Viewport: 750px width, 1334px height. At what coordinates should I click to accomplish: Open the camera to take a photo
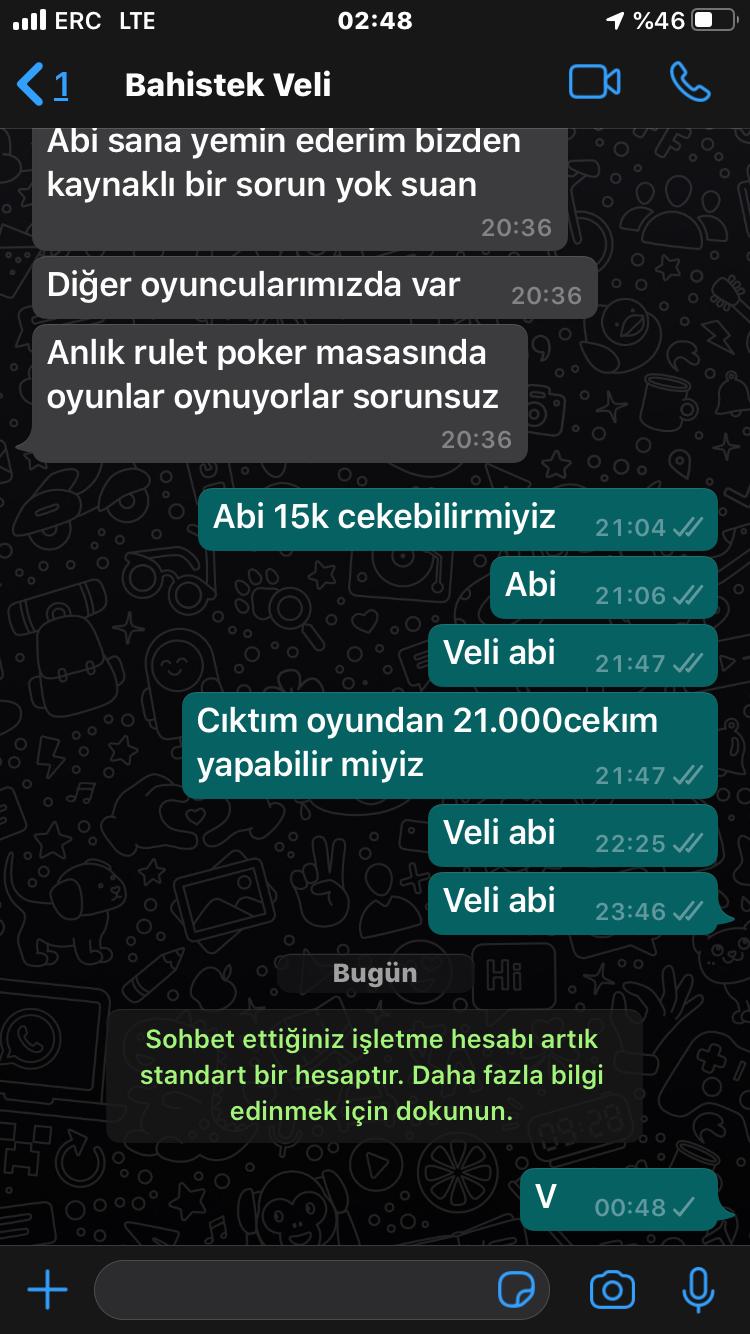click(612, 1290)
